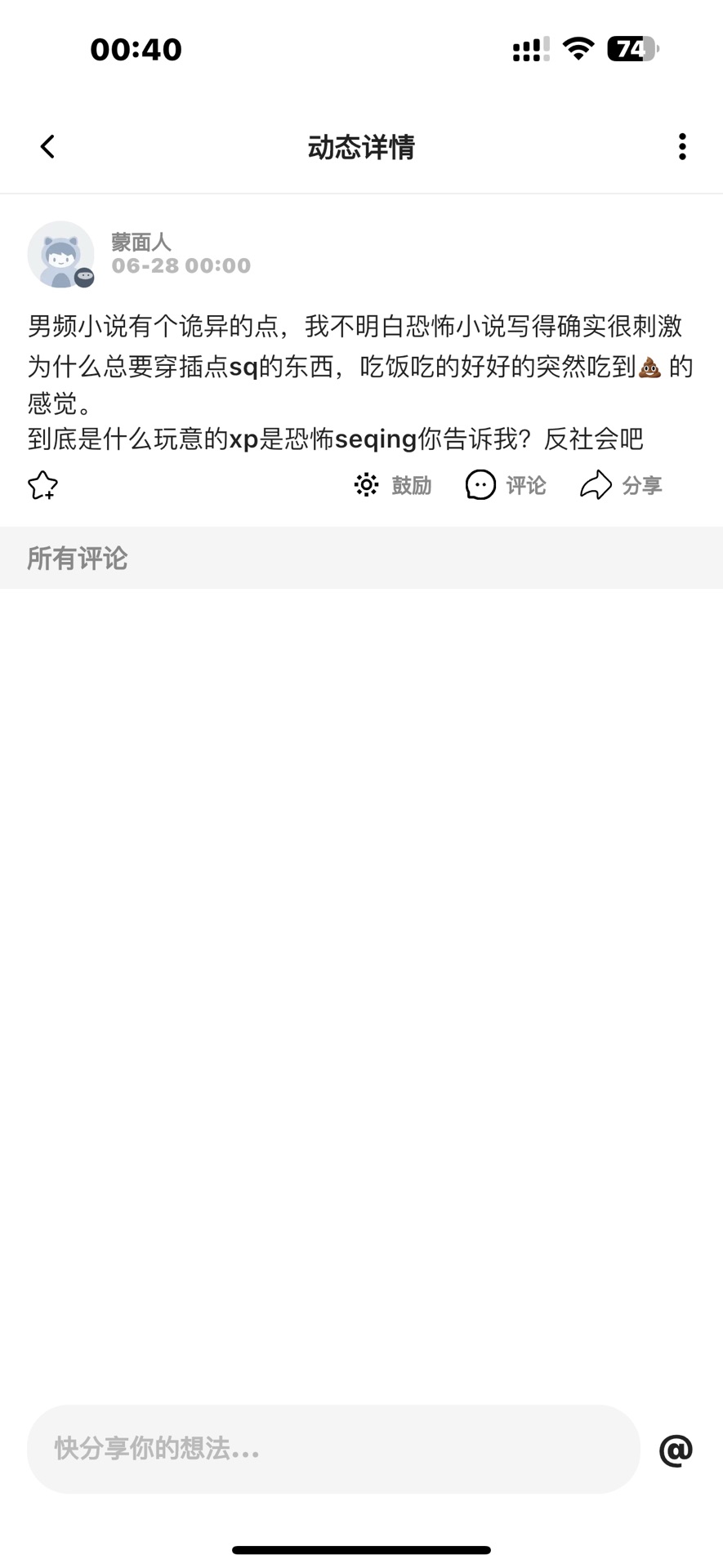Image resolution: width=723 pixels, height=1568 pixels.
Task: Open the profile of 蒙面人 via the avatar
Action: [x=60, y=254]
